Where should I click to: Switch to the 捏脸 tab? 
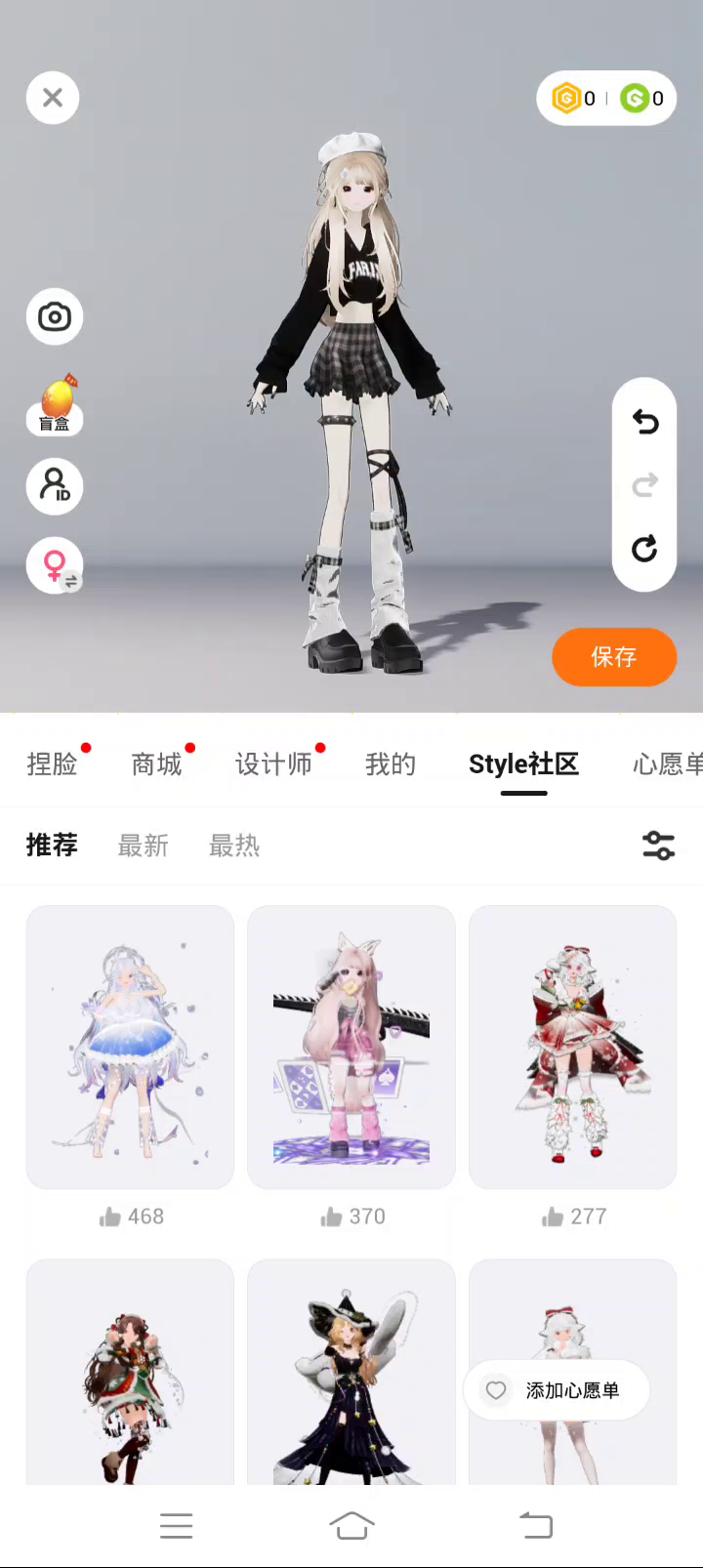point(52,764)
